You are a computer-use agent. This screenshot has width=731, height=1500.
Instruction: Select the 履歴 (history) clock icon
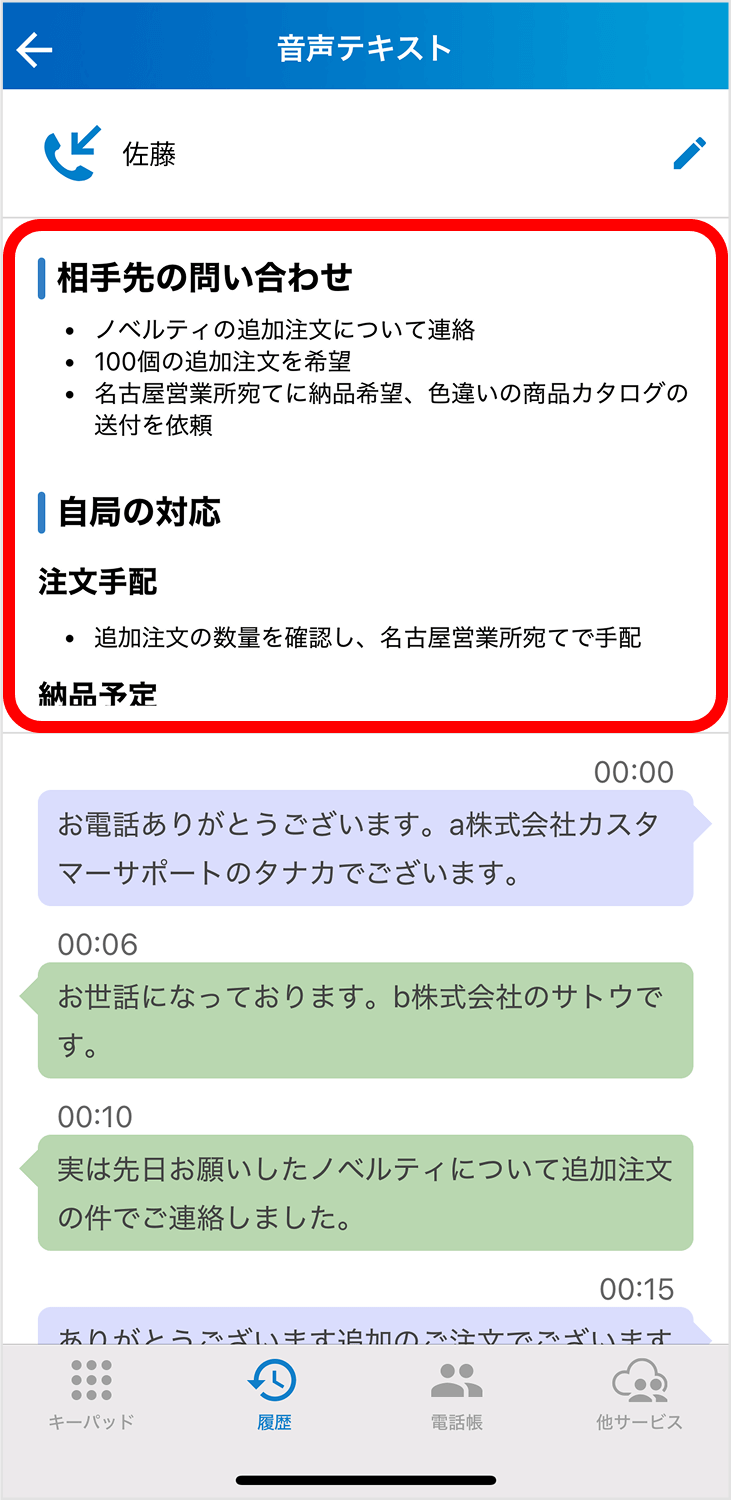274,1378
